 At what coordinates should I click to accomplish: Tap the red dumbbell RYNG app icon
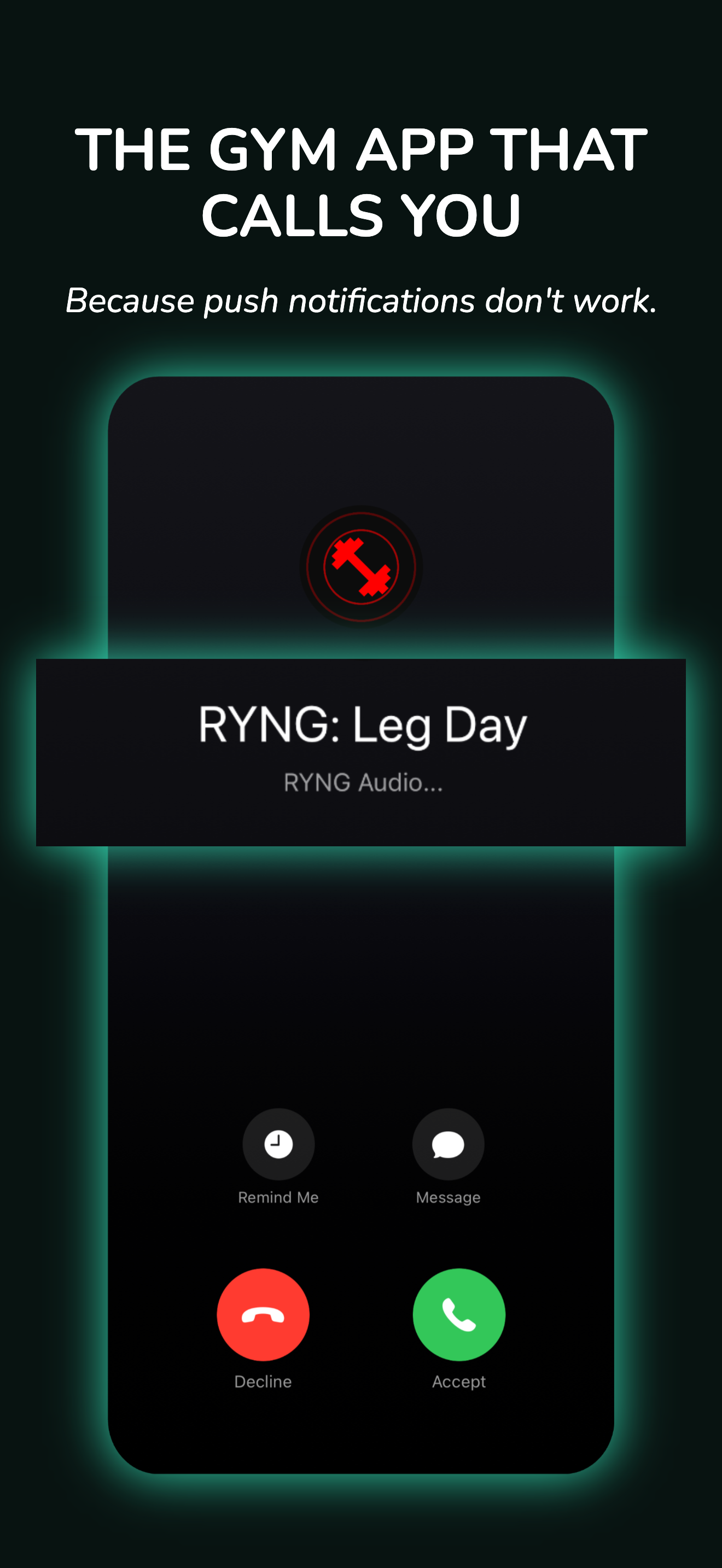[x=361, y=566]
